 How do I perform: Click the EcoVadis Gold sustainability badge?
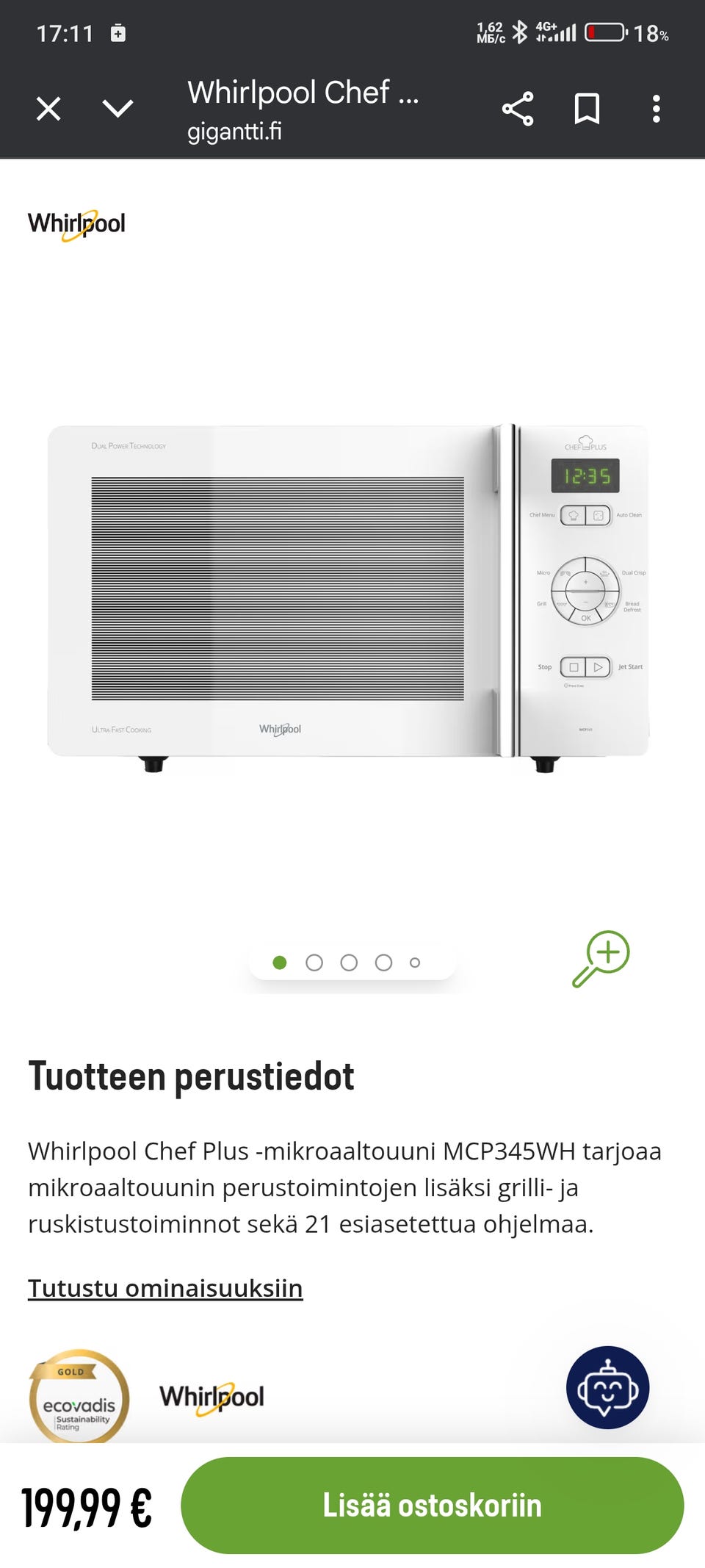point(79,1395)
